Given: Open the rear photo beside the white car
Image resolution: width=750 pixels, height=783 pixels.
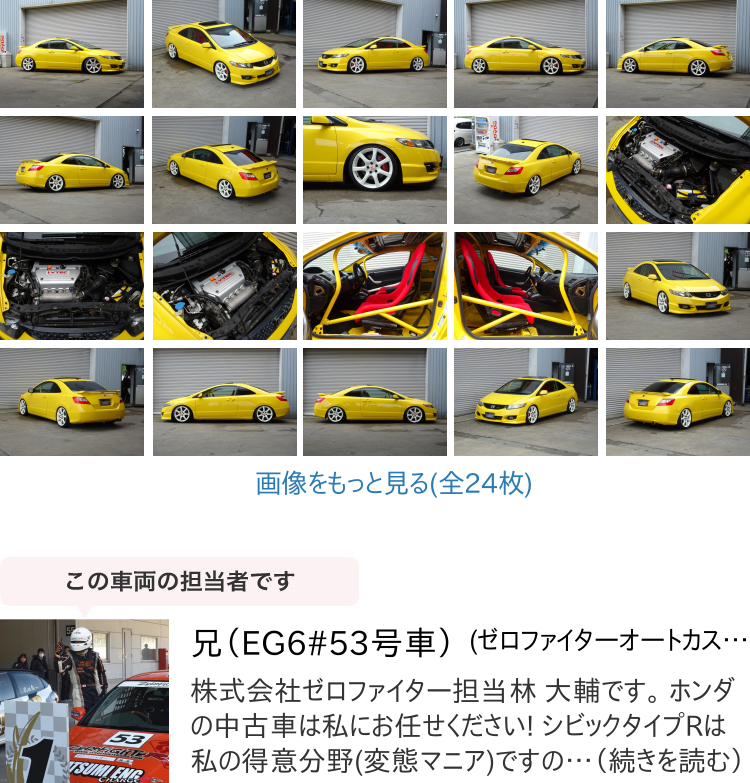Looking at the screenshot, I should point(526,169).
